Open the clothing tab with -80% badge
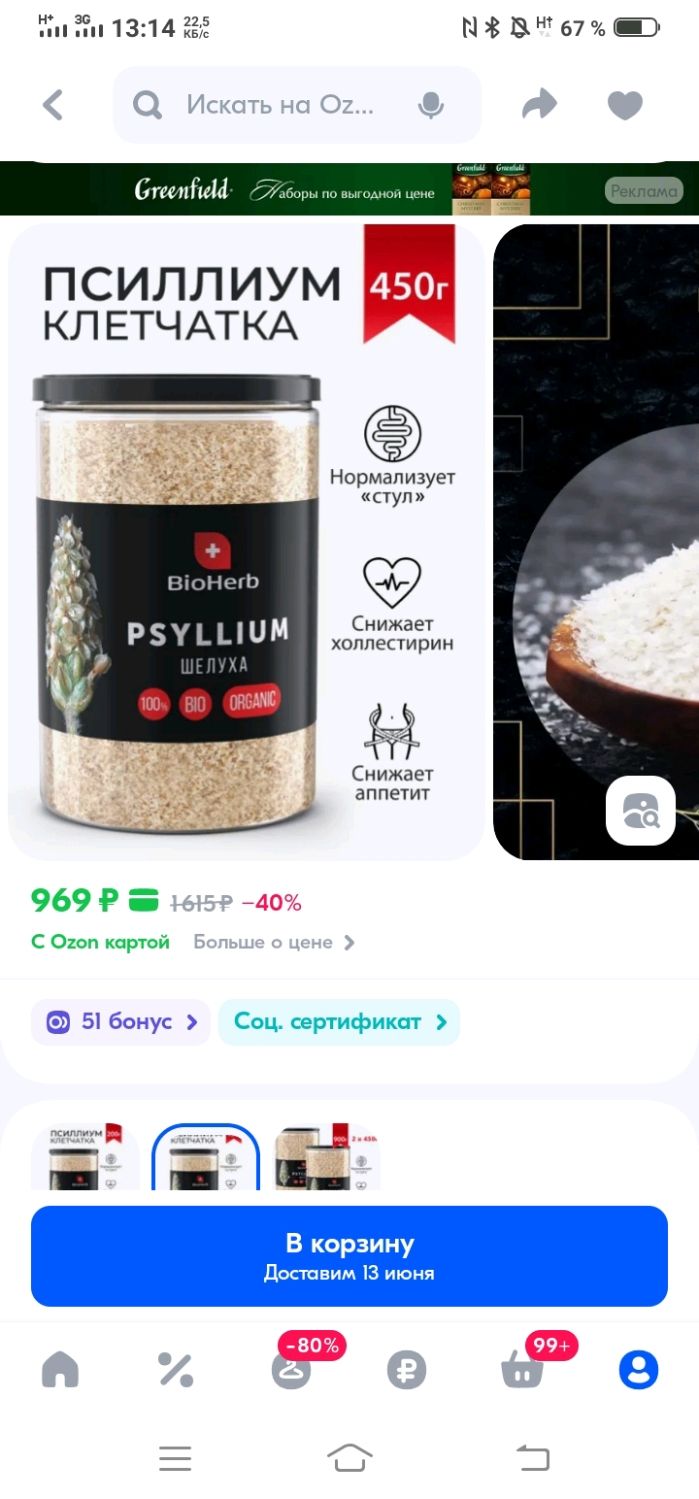The width and height of the screenshot is (699, 1499). click(x=292, y=1366)
